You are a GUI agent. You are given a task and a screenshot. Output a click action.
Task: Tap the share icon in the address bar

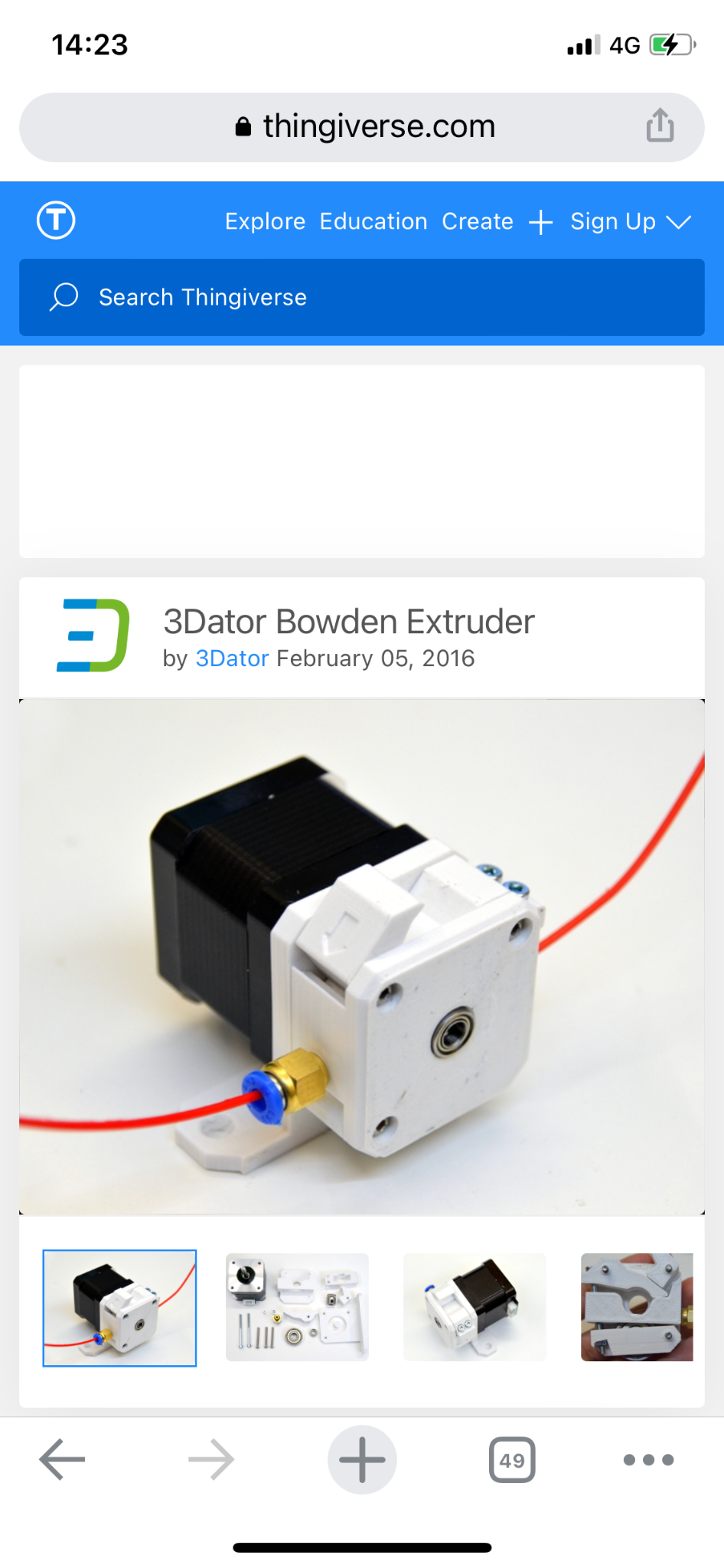pos(660,126)
